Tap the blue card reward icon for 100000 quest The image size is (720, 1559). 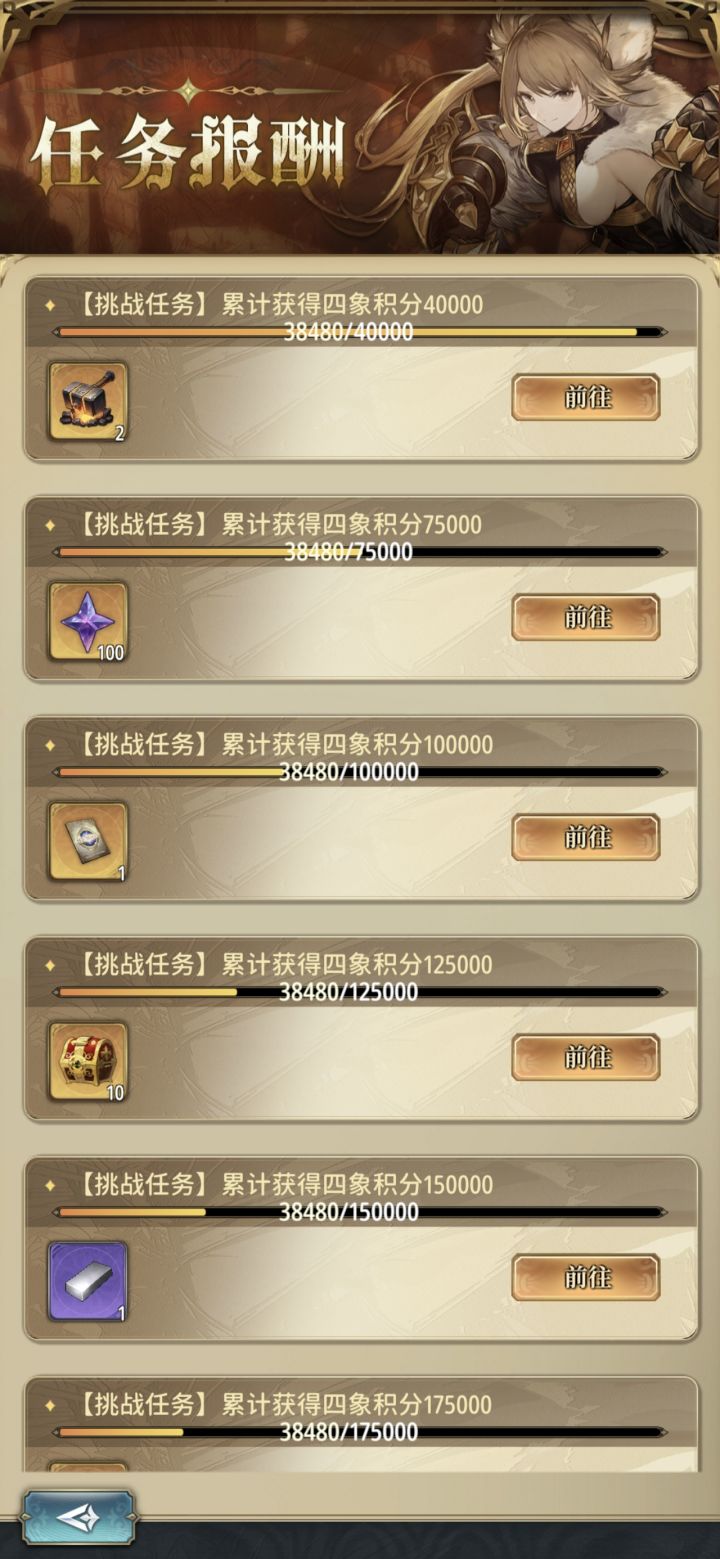tap(86, 838)
